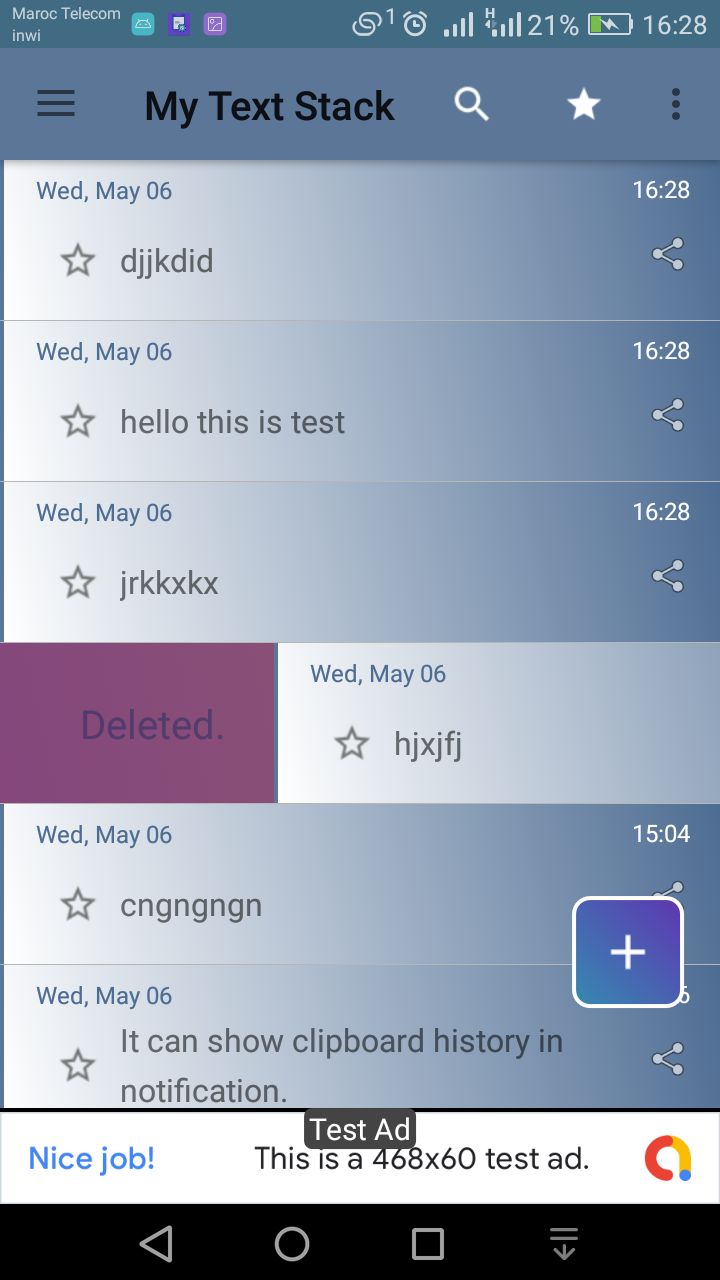Add a new text with plus button
This screenshot has height=1280, width=720.
coord(627,952)
